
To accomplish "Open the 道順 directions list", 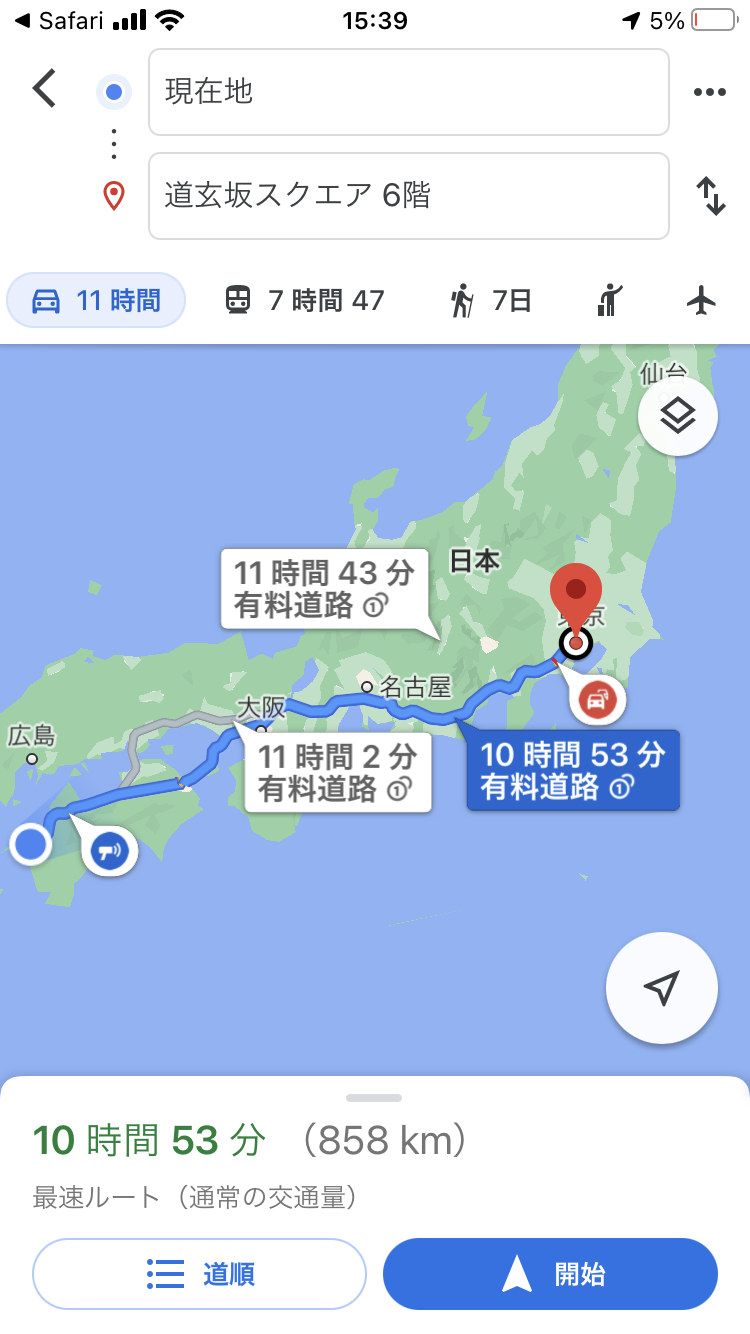I will pos(199,1273).
